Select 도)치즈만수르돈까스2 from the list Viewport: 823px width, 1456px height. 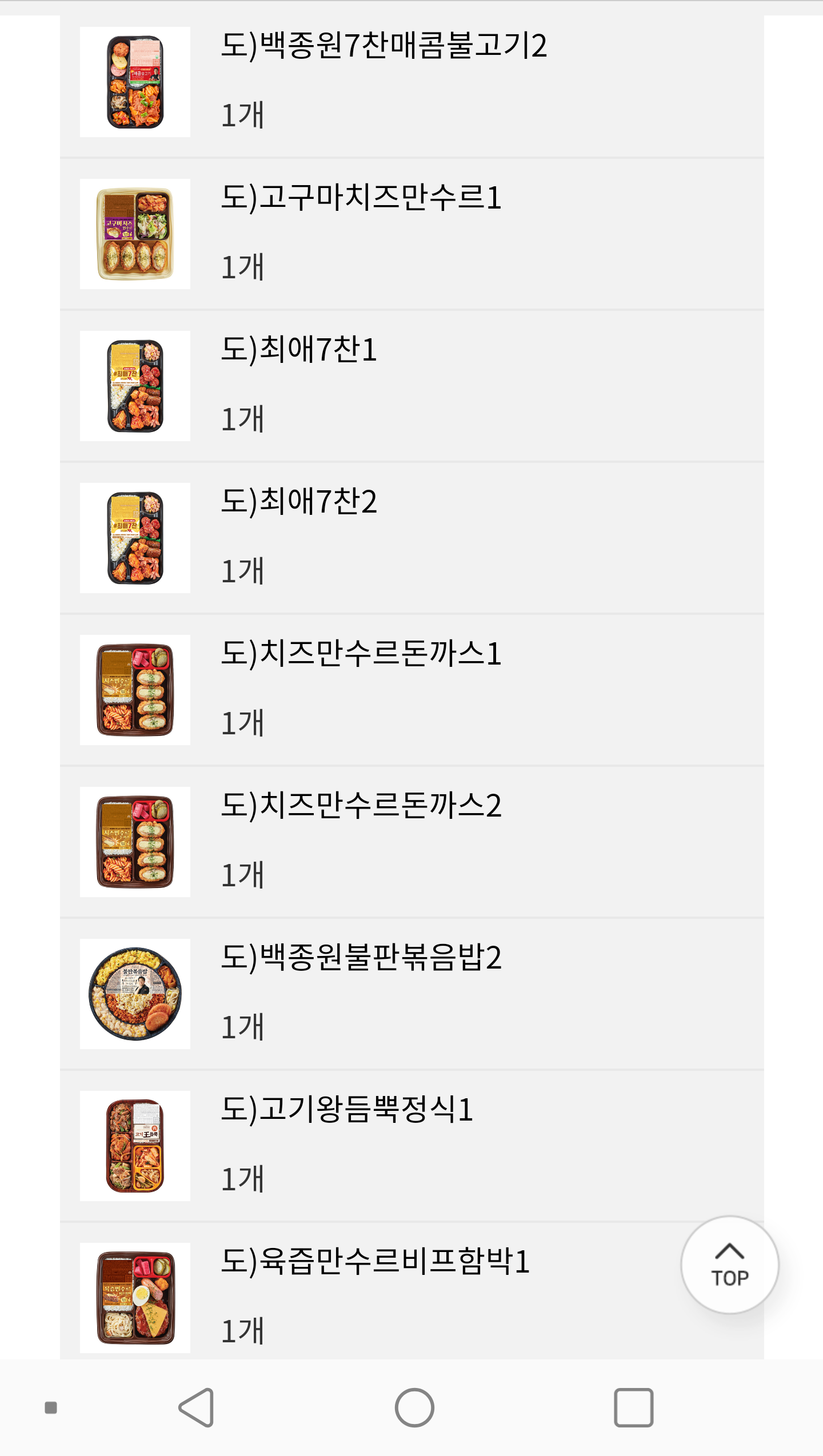[361, 806]
